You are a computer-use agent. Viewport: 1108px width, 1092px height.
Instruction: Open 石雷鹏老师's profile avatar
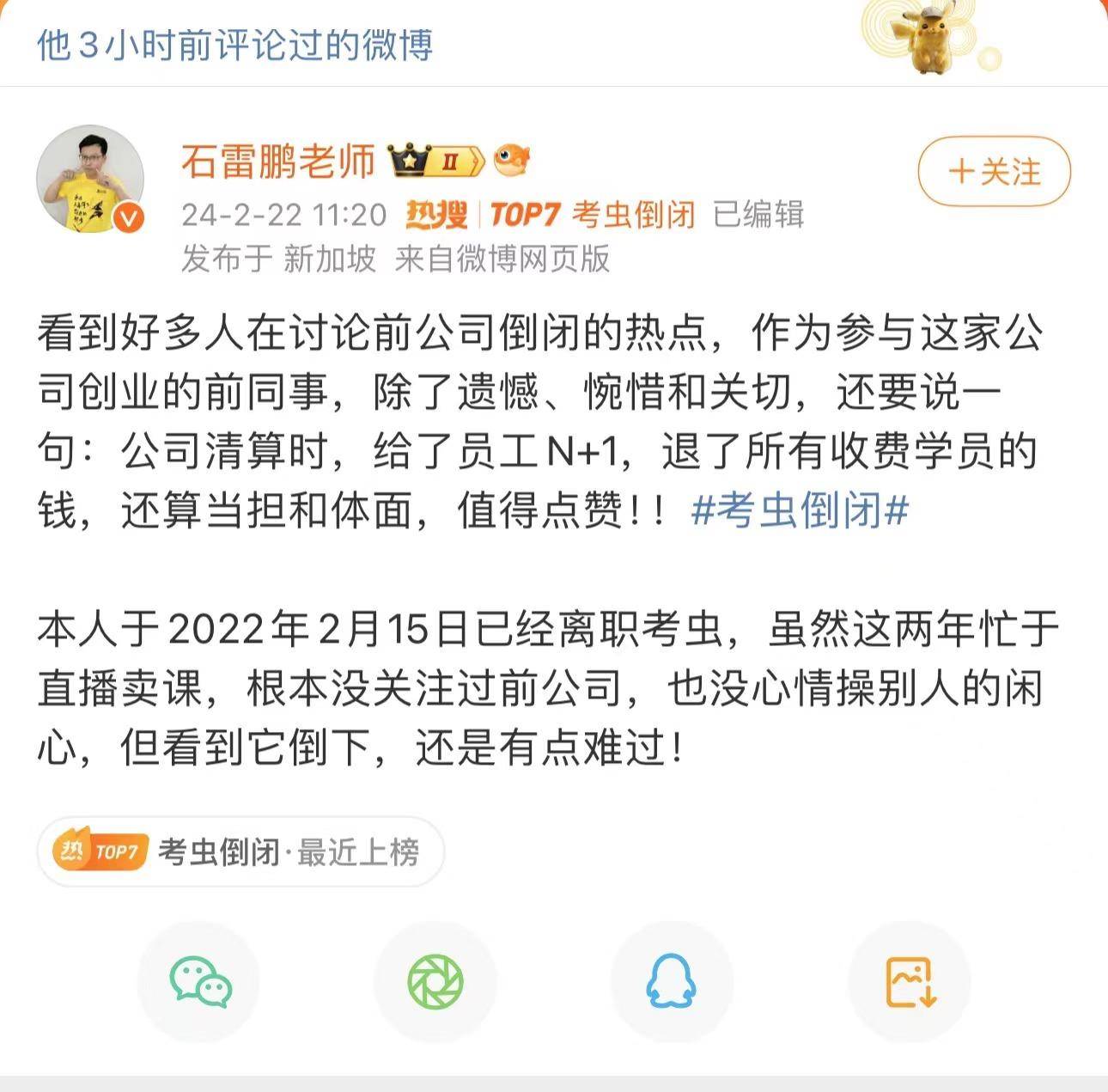(x=89, y=179)
